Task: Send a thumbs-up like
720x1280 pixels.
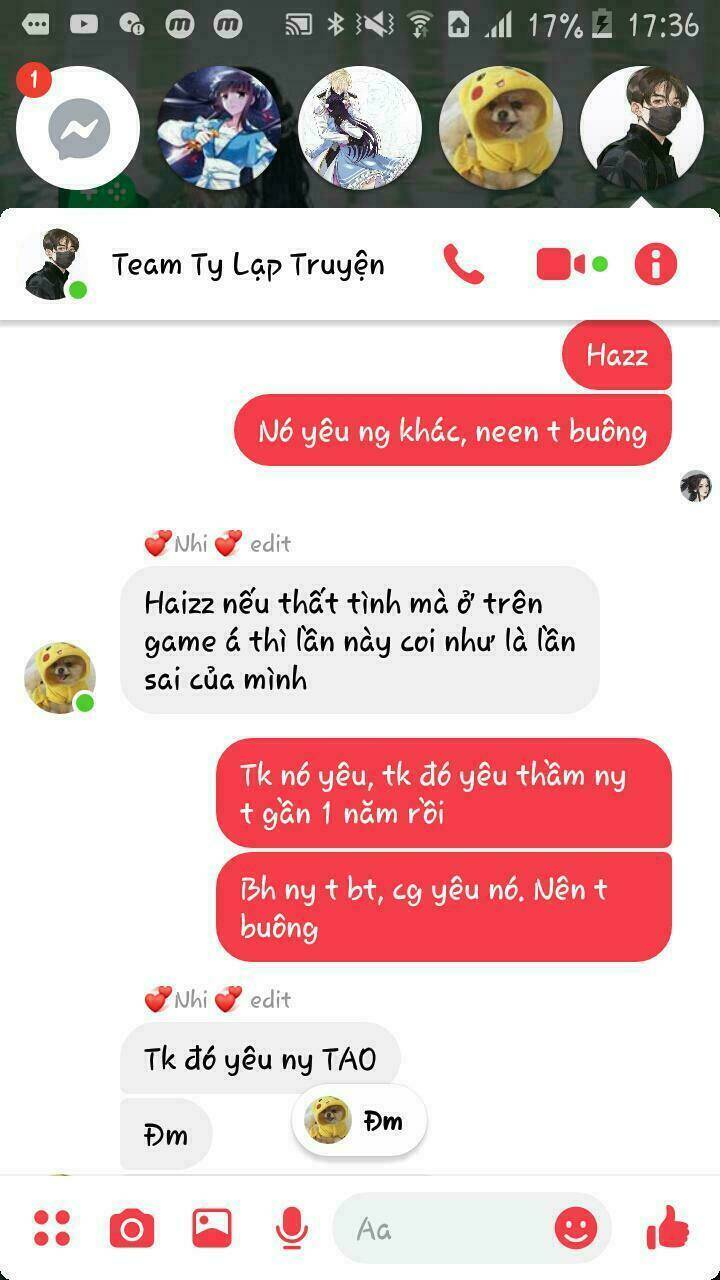Action: coord(667,1226)
